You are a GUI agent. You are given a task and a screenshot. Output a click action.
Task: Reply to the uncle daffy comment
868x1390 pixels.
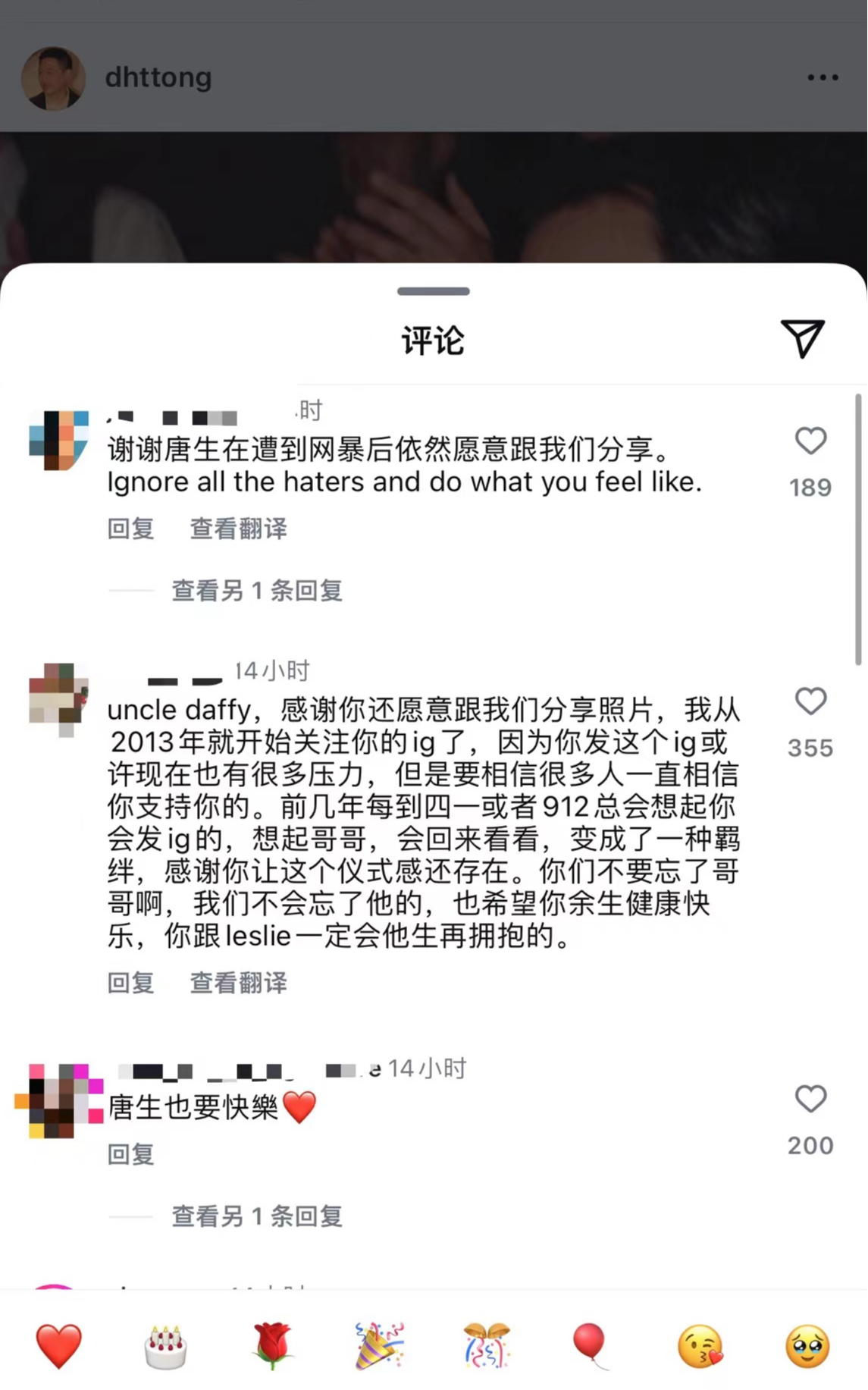[130, 983]
